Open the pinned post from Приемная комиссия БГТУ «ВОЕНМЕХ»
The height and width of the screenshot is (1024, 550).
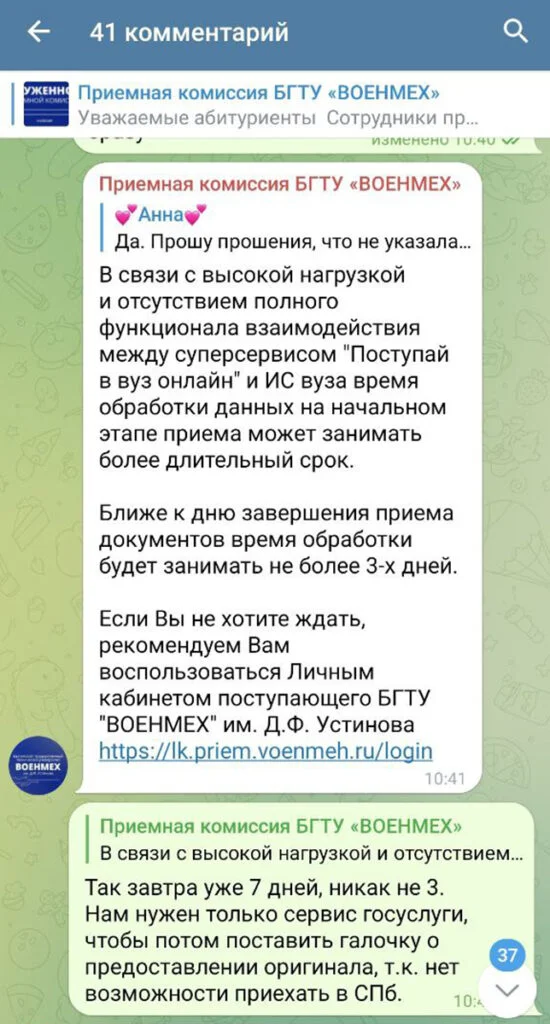275,103
